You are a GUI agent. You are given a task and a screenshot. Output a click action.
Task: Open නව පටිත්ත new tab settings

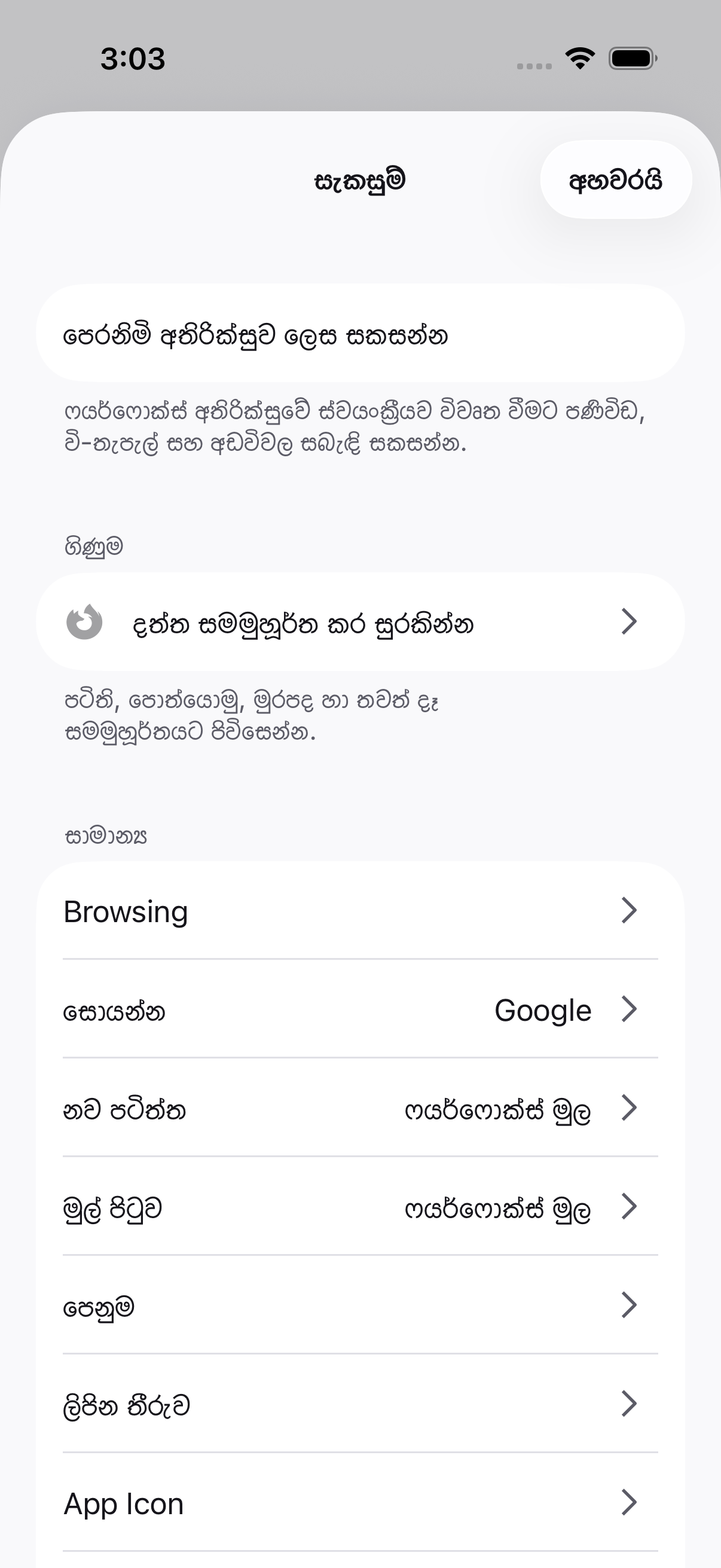click(x=360, y=1108)
